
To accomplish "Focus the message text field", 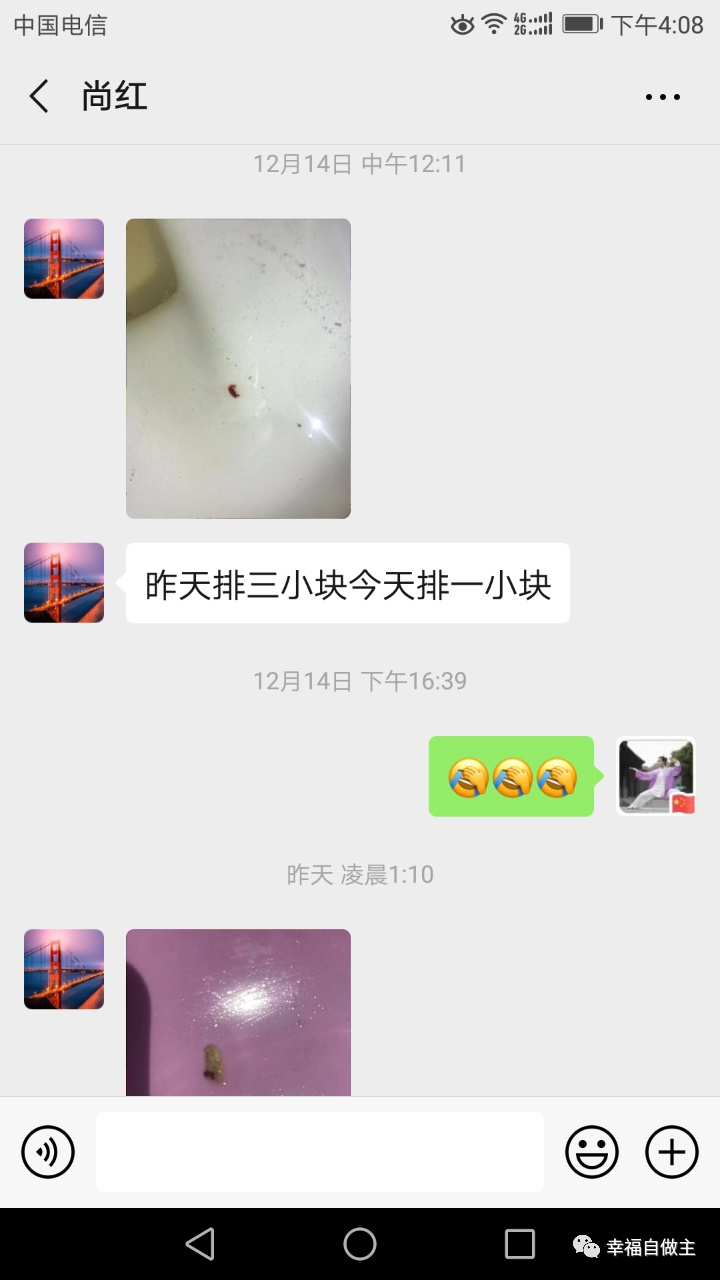I will pos(320,1152).
